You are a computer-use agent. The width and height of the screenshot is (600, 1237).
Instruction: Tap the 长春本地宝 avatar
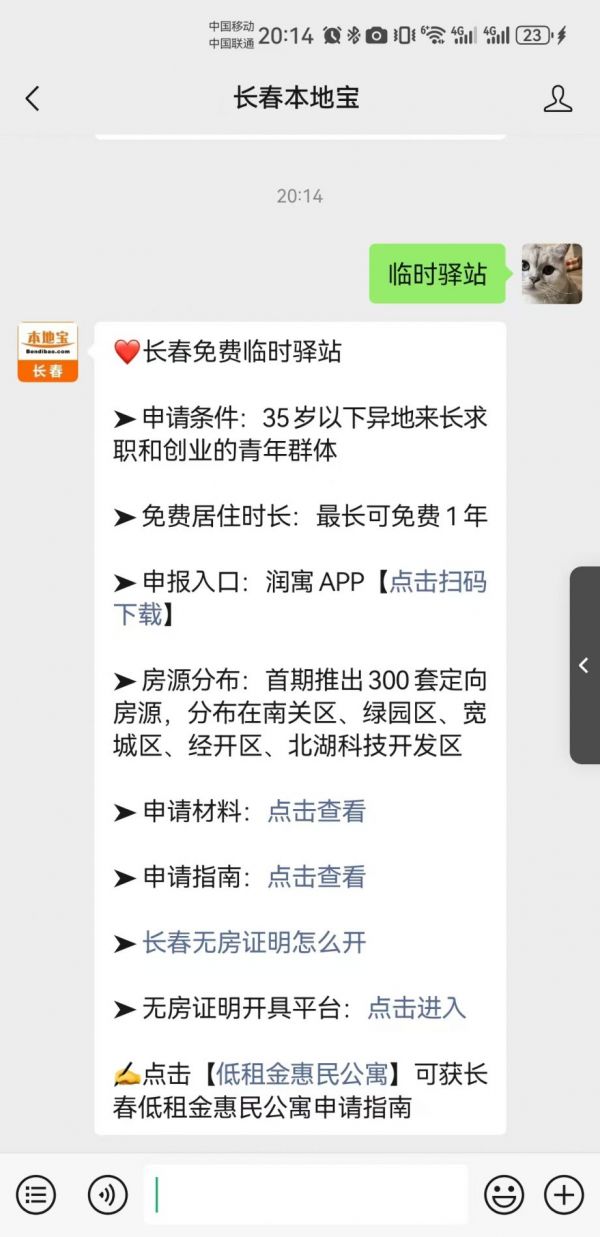coord(48,352)
